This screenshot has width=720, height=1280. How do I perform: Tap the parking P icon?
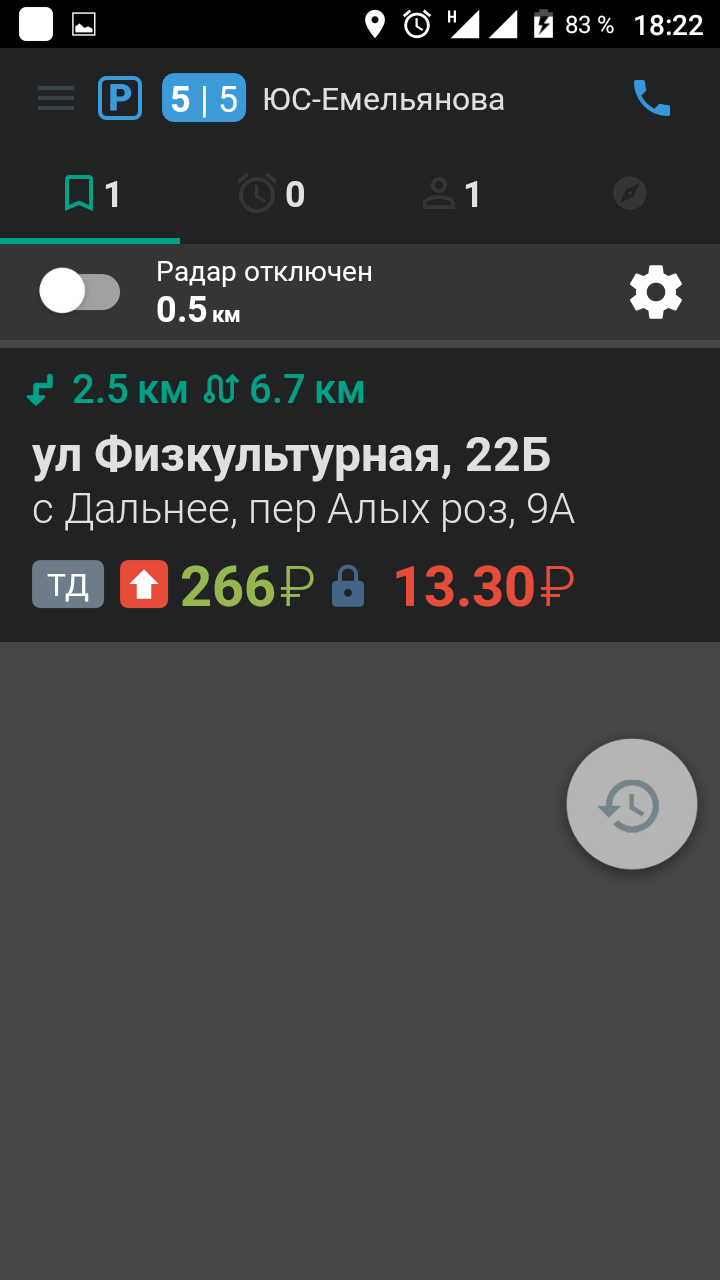pos(120,98)
